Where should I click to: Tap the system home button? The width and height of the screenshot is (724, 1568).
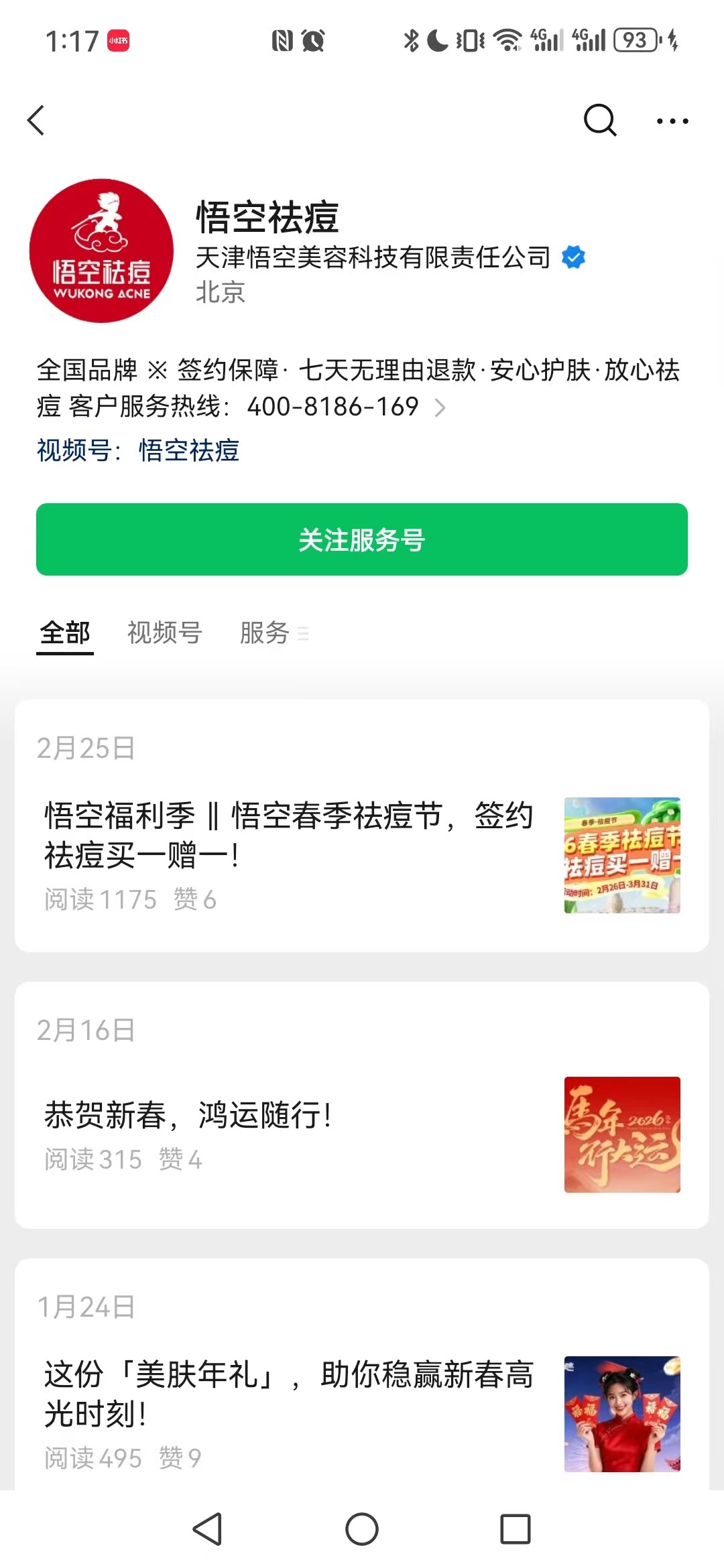362,1529
